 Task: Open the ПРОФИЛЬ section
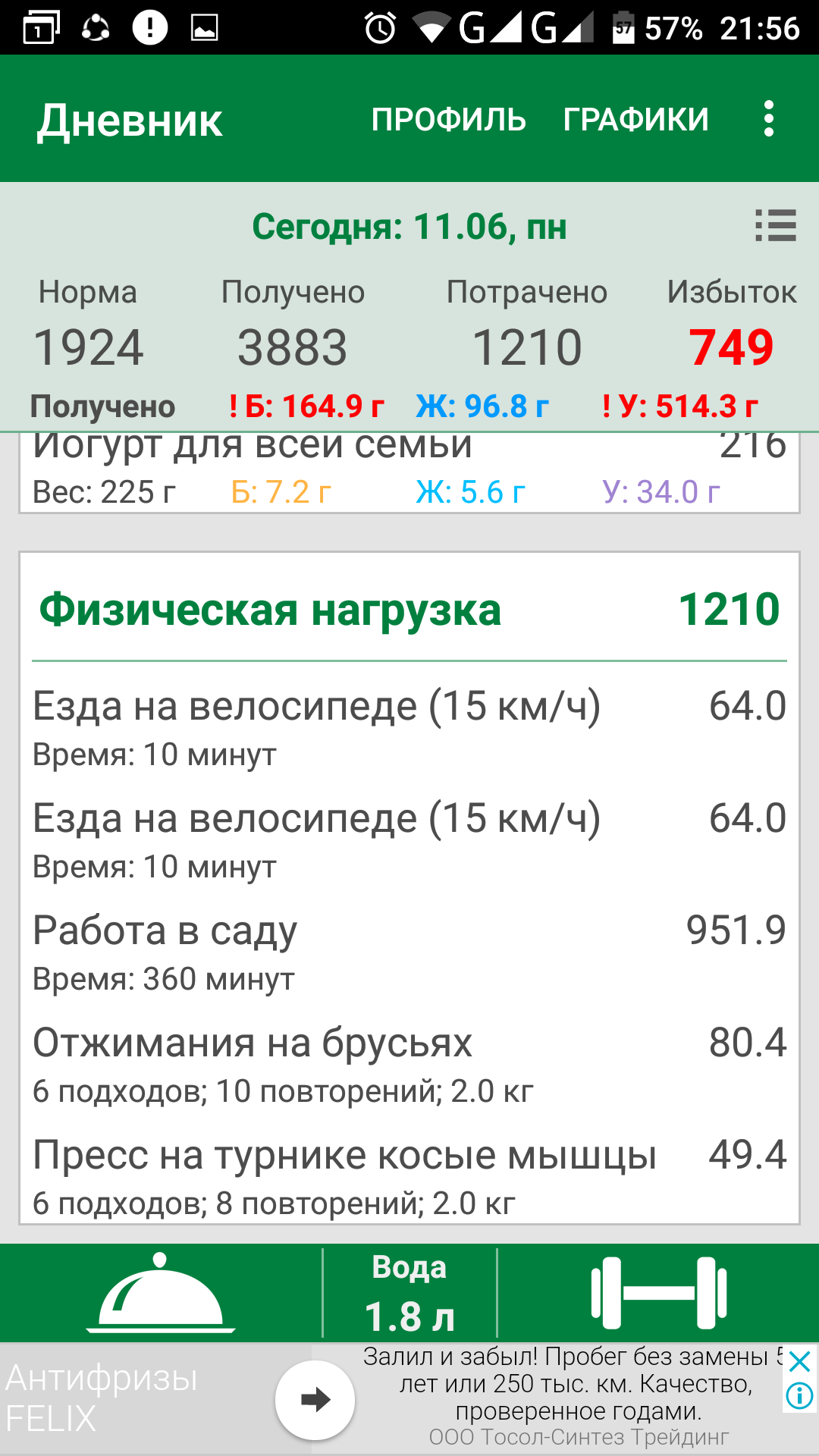point(448,119)
